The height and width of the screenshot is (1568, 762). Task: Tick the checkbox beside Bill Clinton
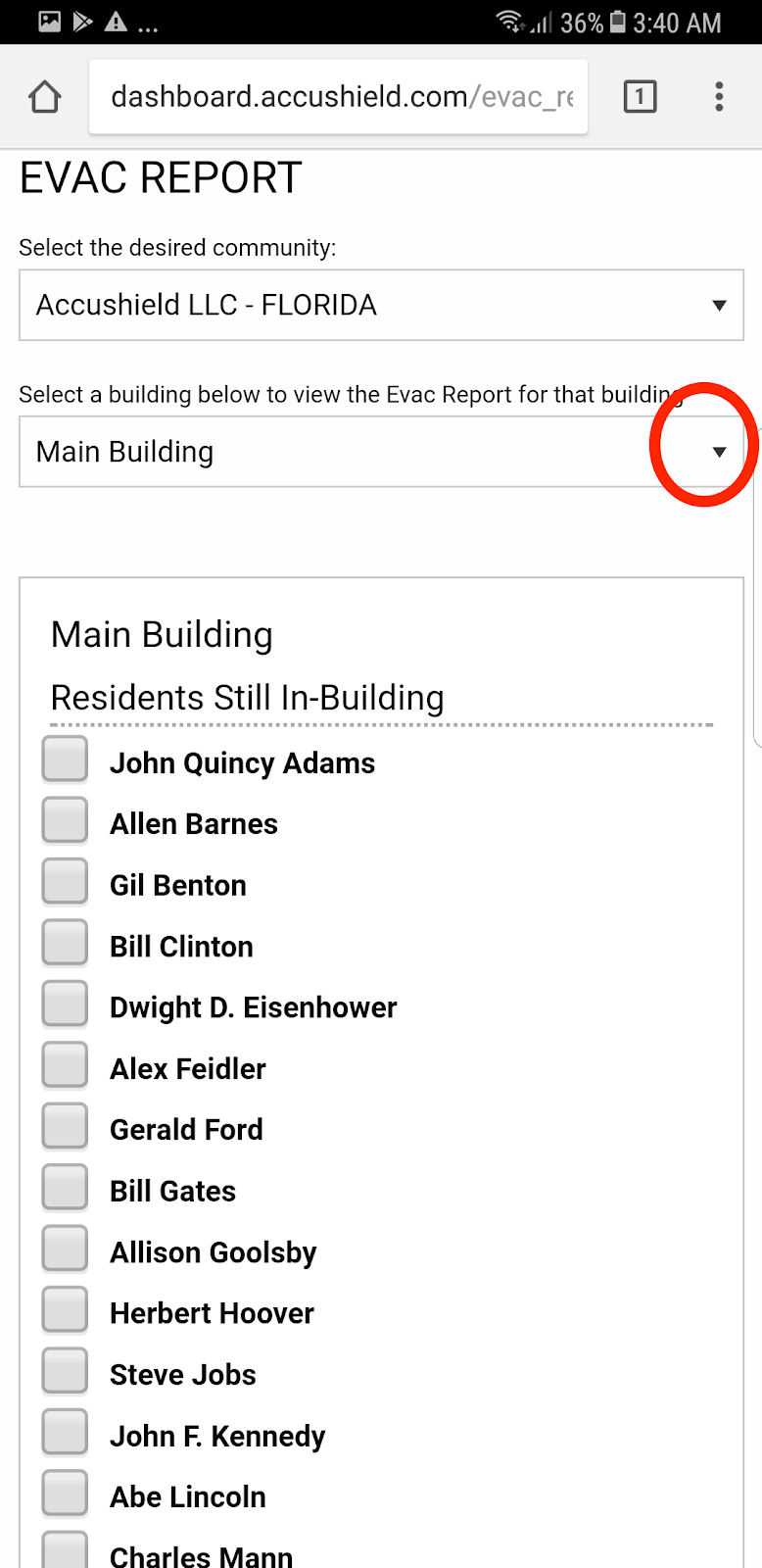pos(66,944)
